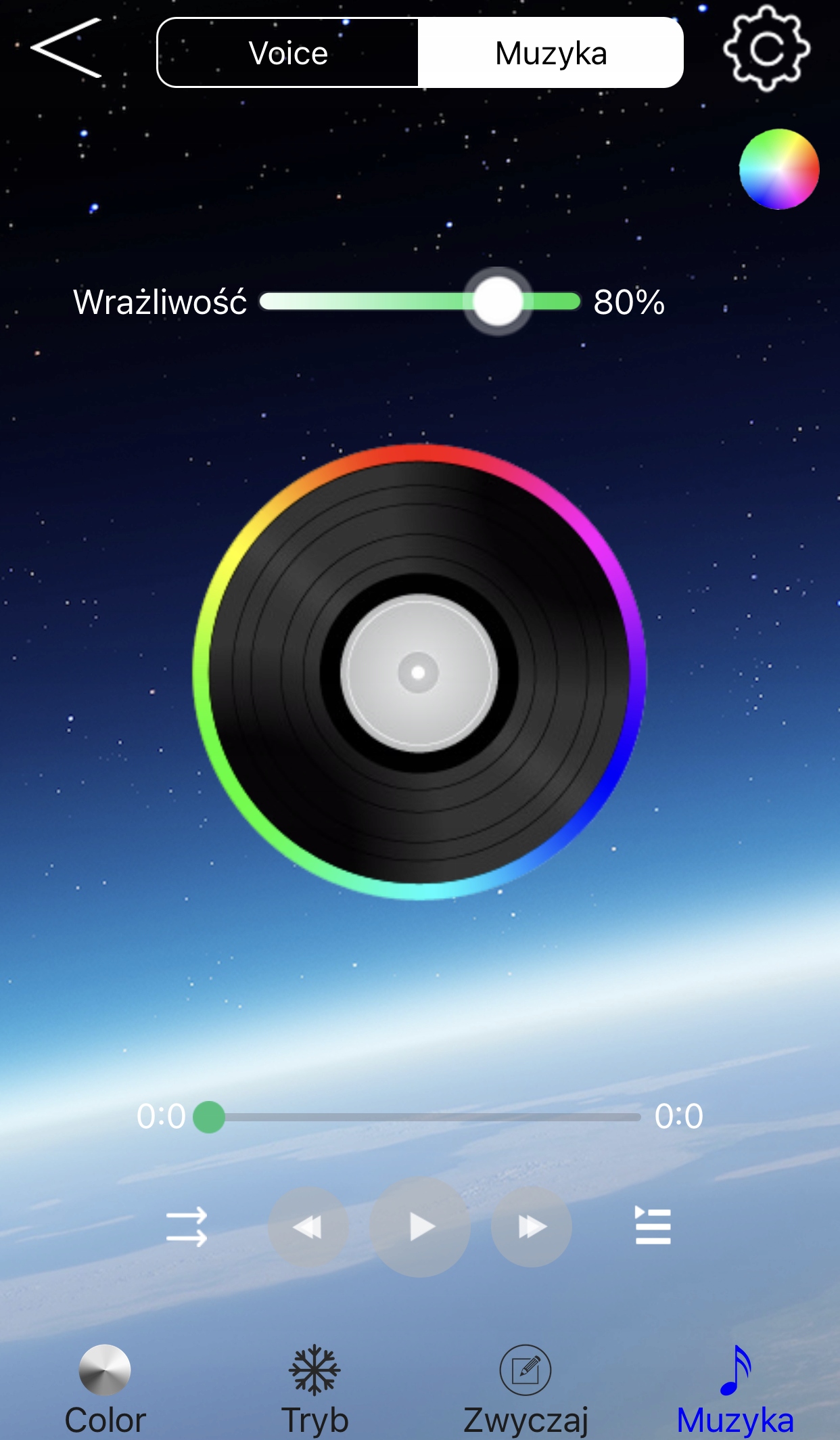Viewport: 840px width, 1440px height.
Task: Open the color wheel picker
Action: [779, 169]
